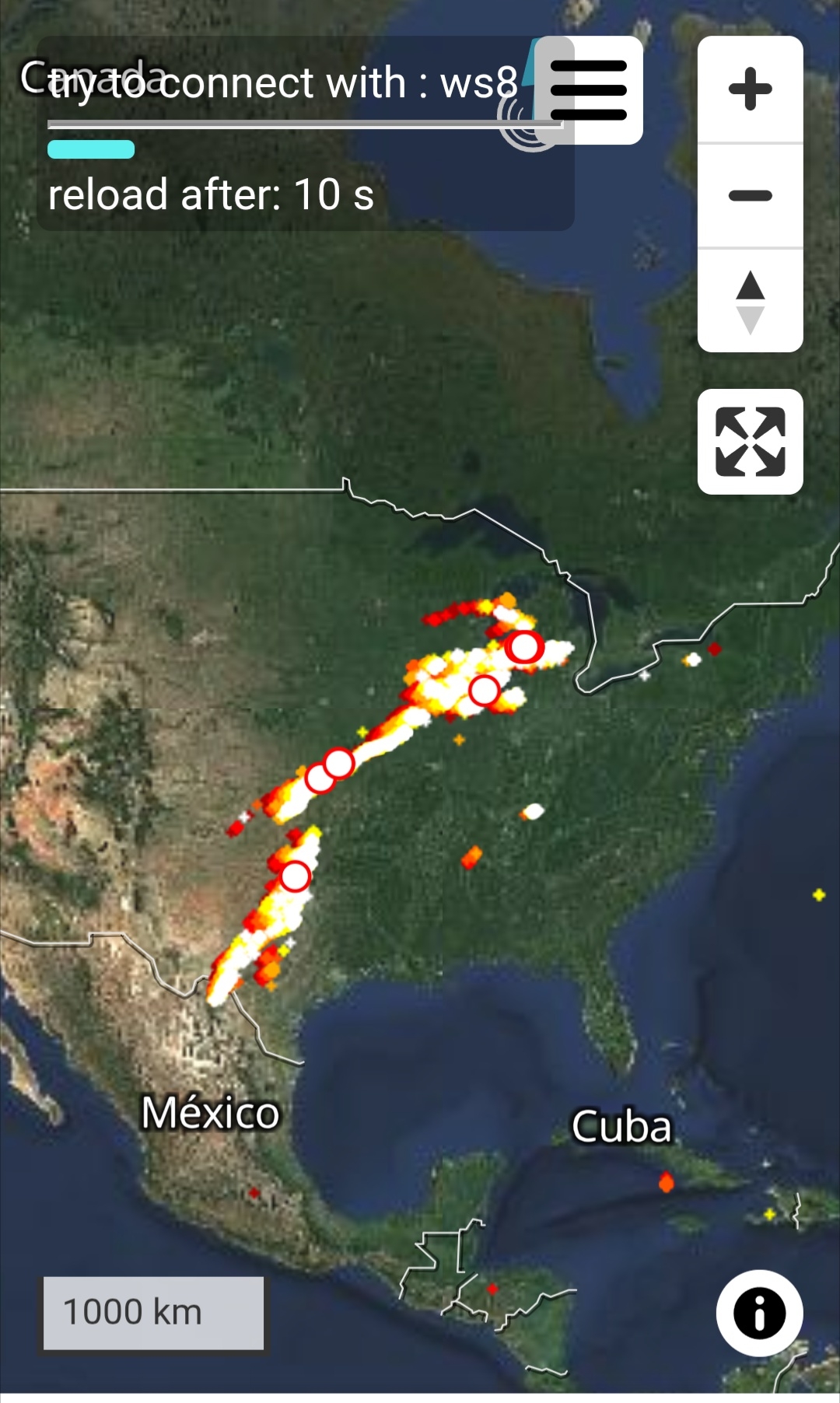
Task: Toggle fullscreen map view
Action: pos(750,442)
